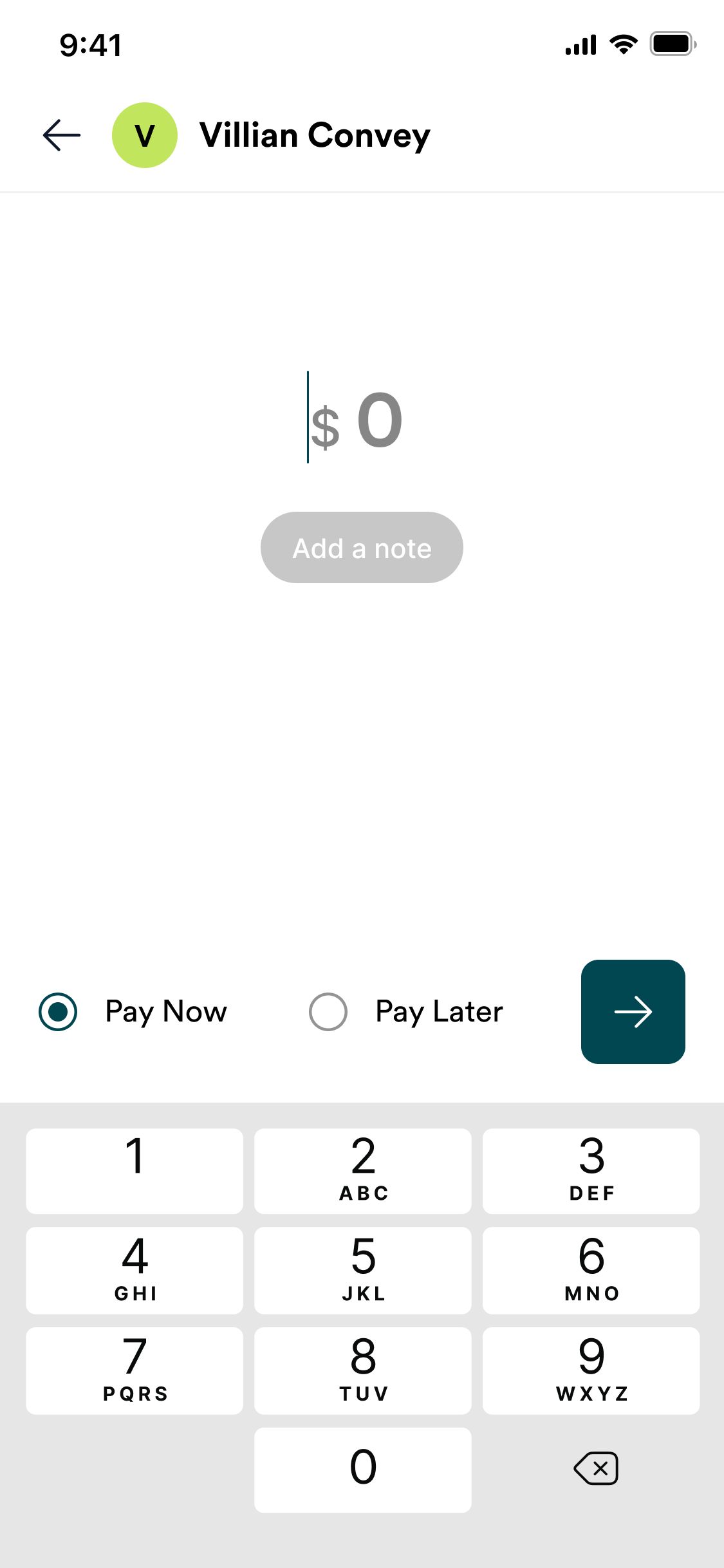The image size is (724, 1568).
Task: Tap keypad key 8 TUV
Action: (363, 1370)
